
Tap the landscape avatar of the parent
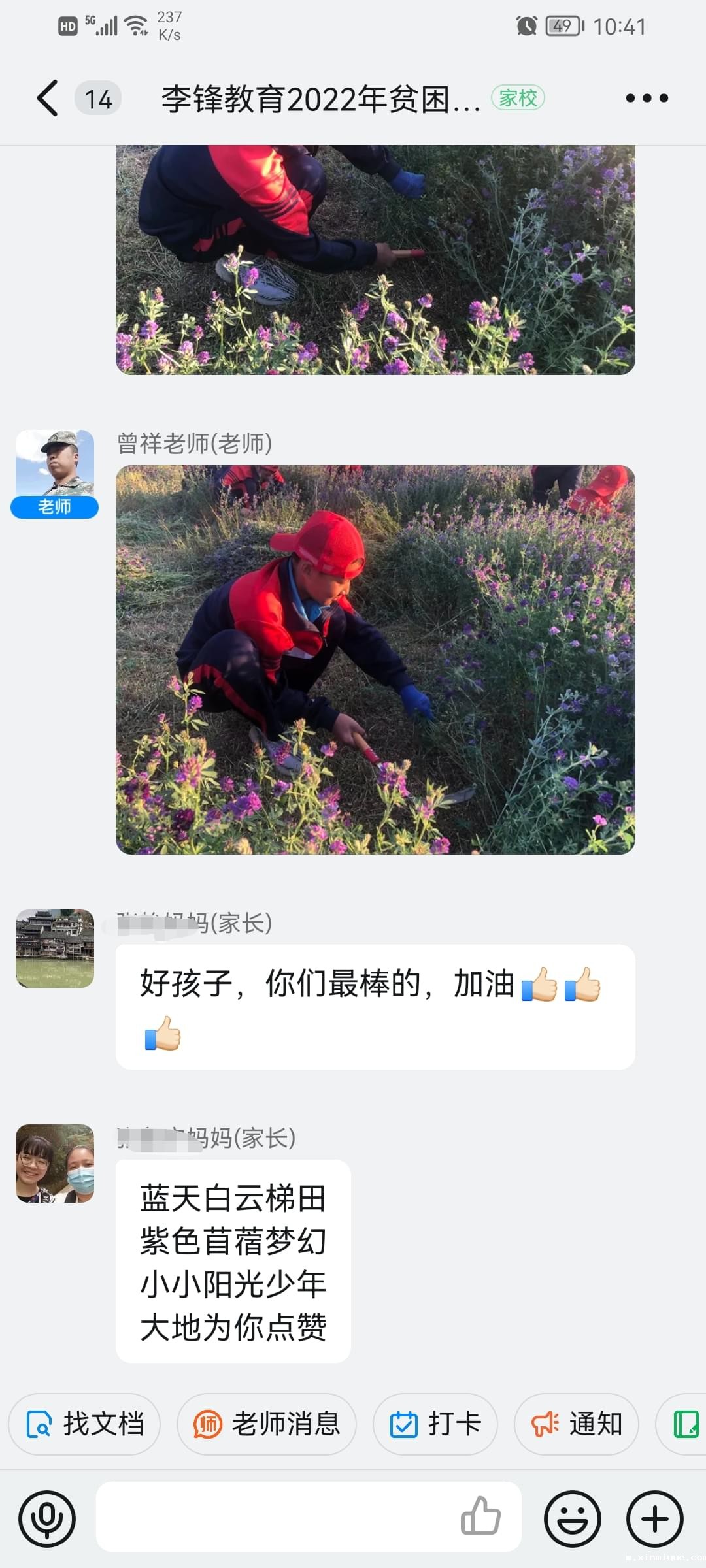(55, 948)
